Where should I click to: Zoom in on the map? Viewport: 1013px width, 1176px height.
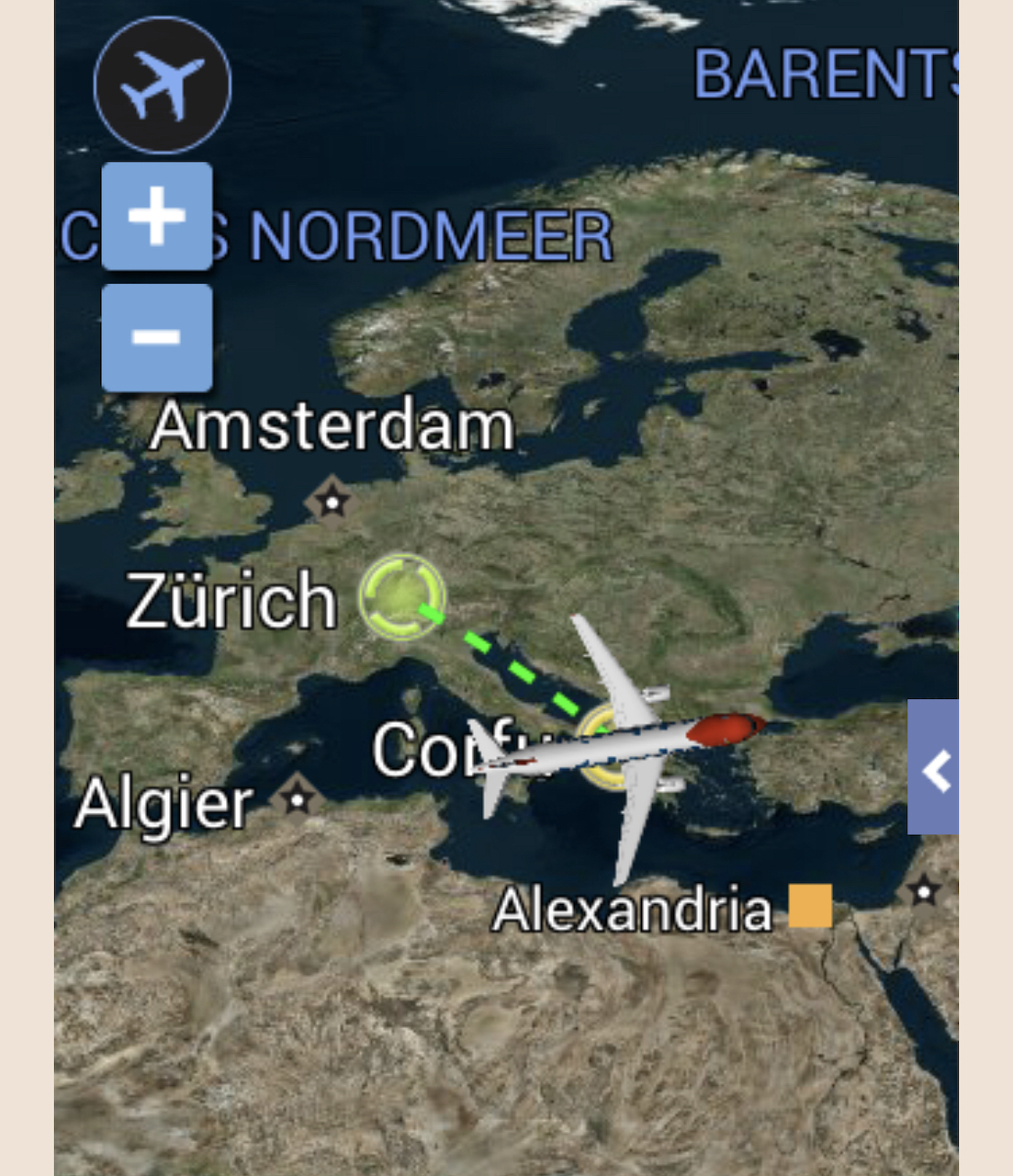157,217
